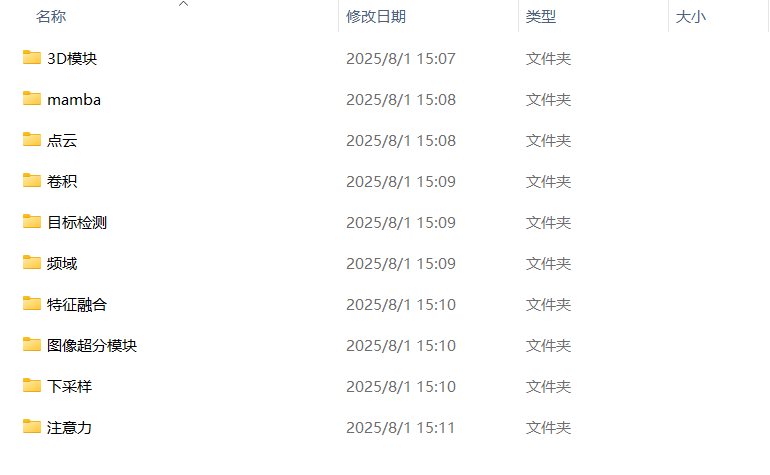Sort by the 类型 column header
This screenshot has width=770, height=475.
[x=541, y=17]
